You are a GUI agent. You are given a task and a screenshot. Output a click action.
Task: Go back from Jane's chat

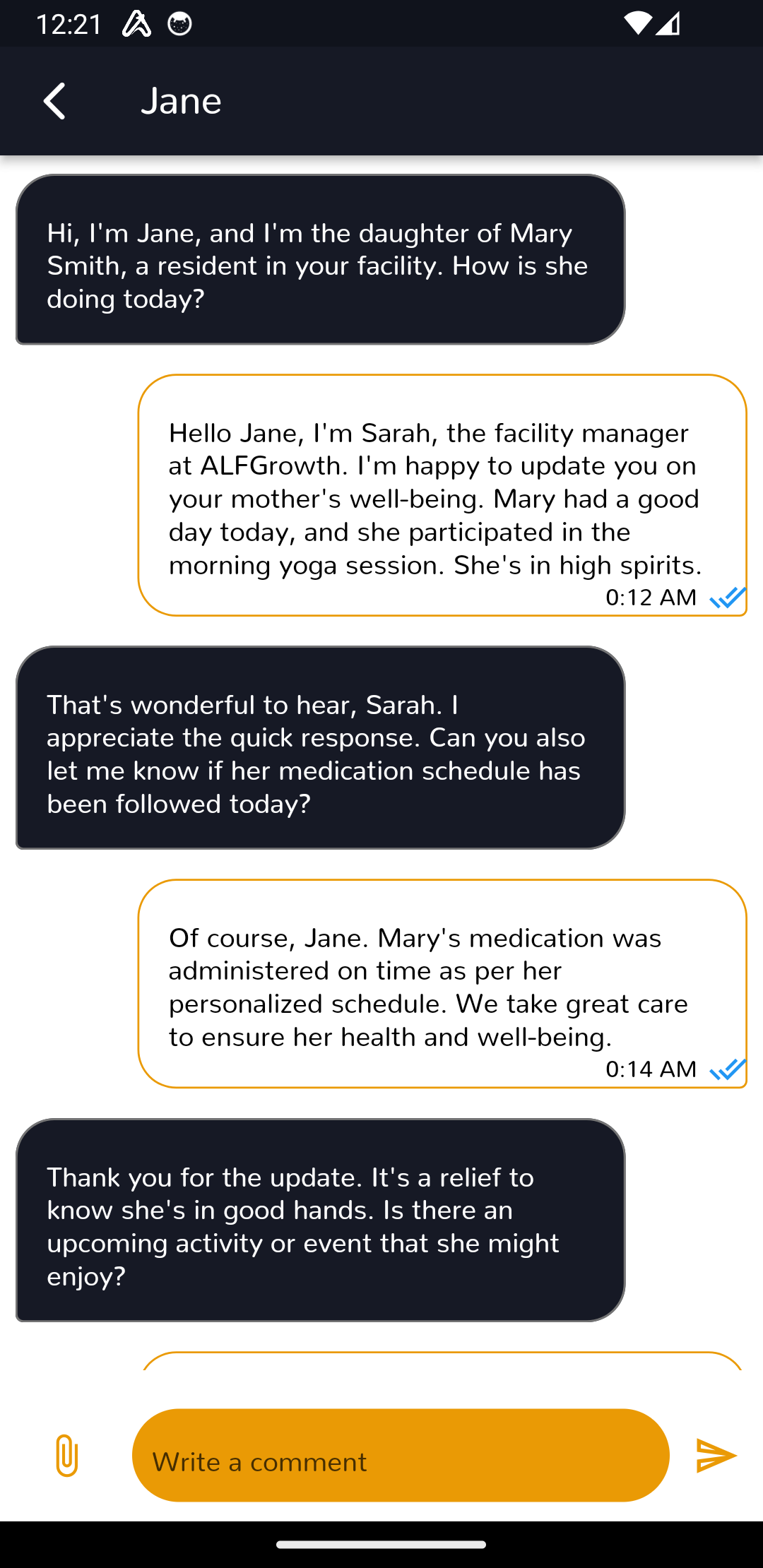(x=55, y=101)
